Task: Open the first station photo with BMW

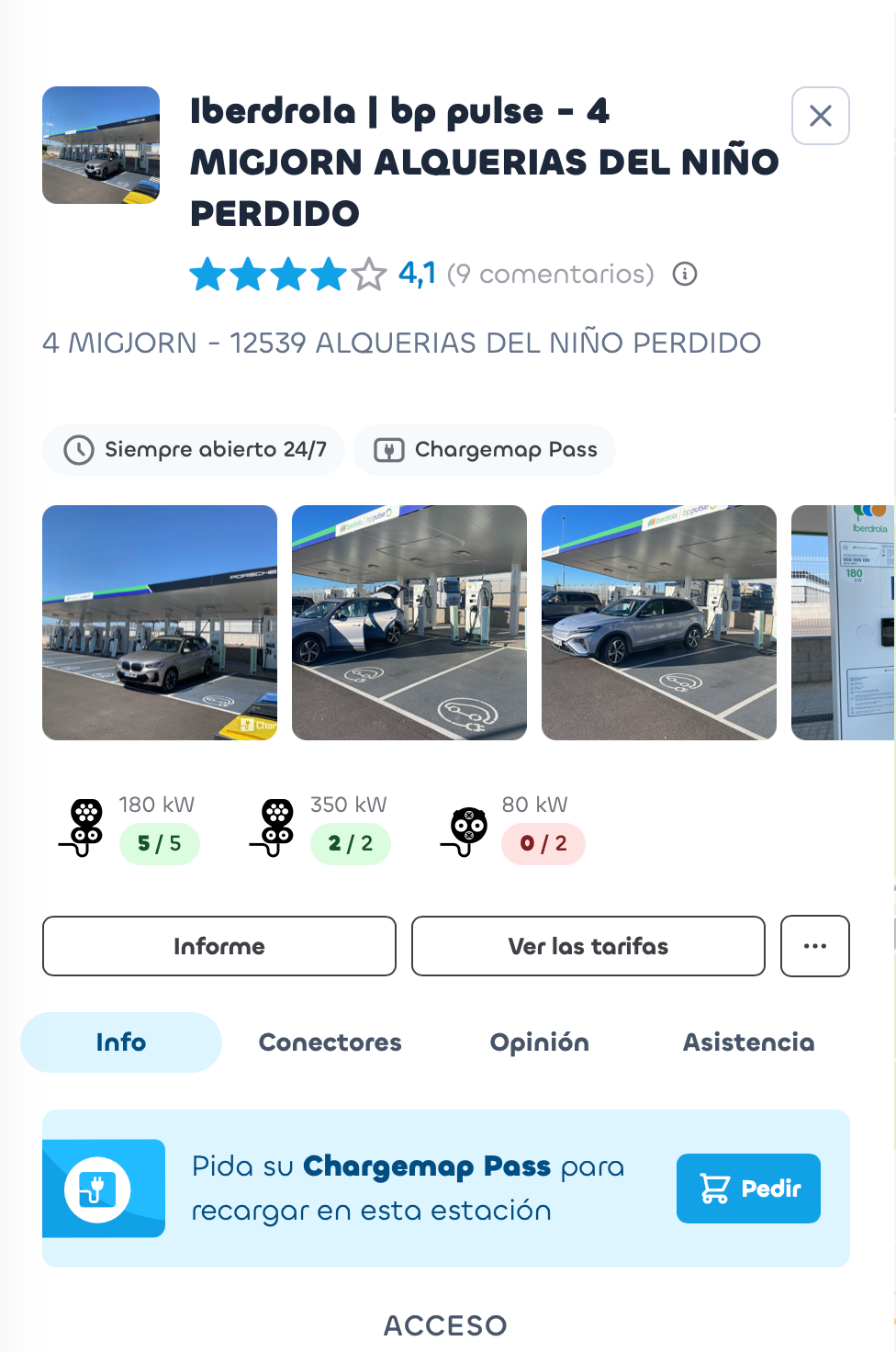Action: [160, 623]
